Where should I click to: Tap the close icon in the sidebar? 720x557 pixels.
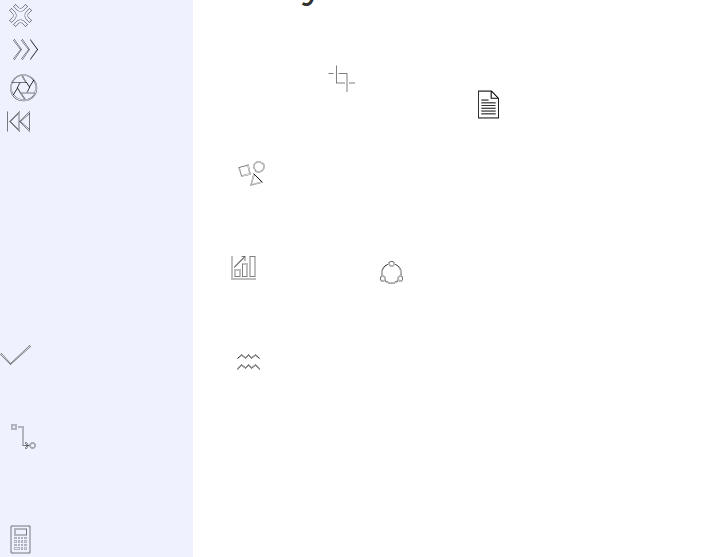[x=20, y=14]
